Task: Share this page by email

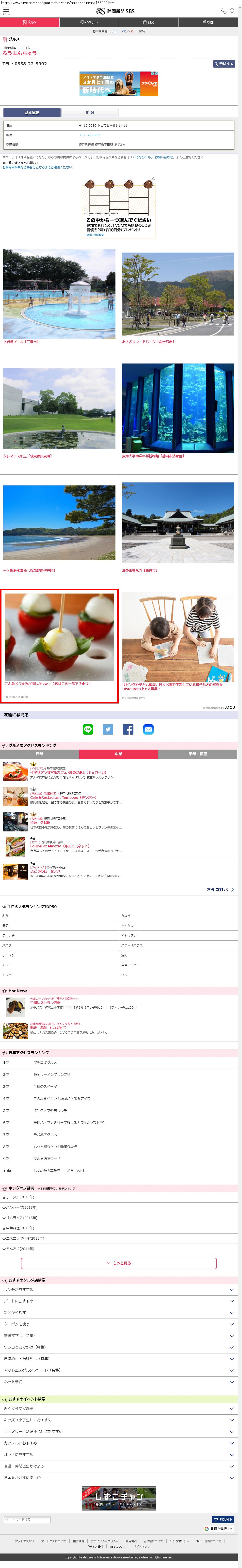Action: pyautogui.click(x=148, y=729)
